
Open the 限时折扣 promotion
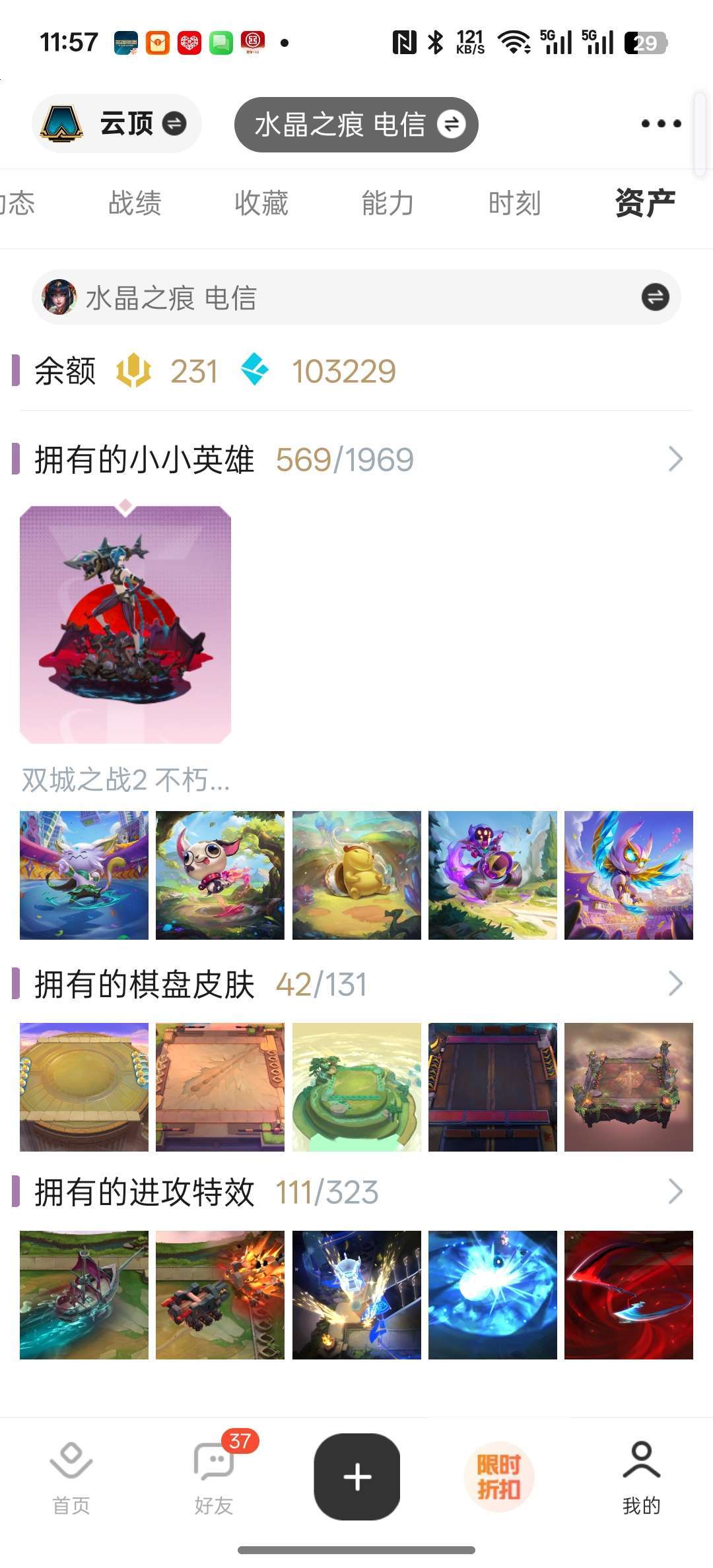(499, 1477)
